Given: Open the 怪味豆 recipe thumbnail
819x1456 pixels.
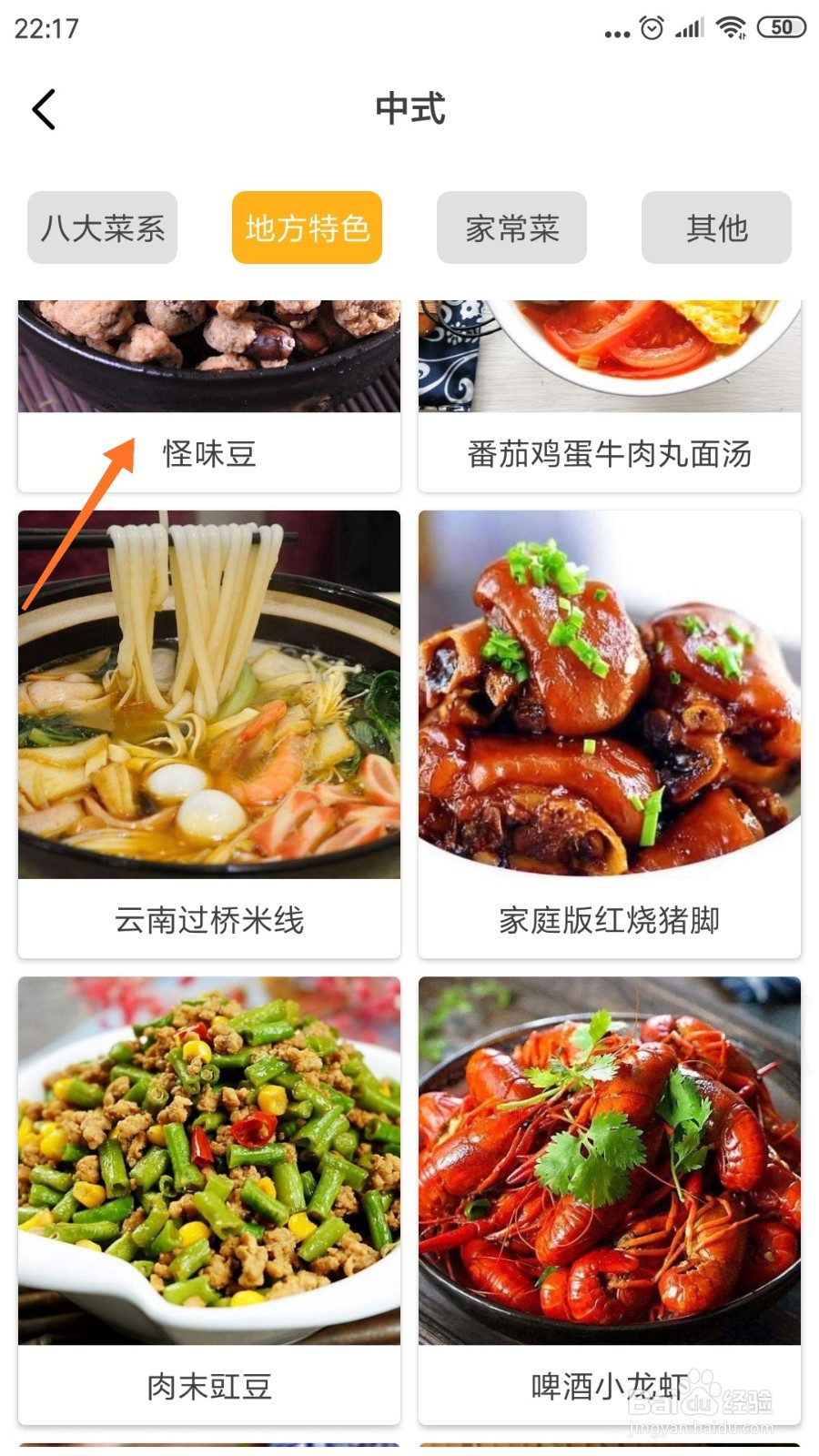Looking at the screenshot, I should pos(207,355).
